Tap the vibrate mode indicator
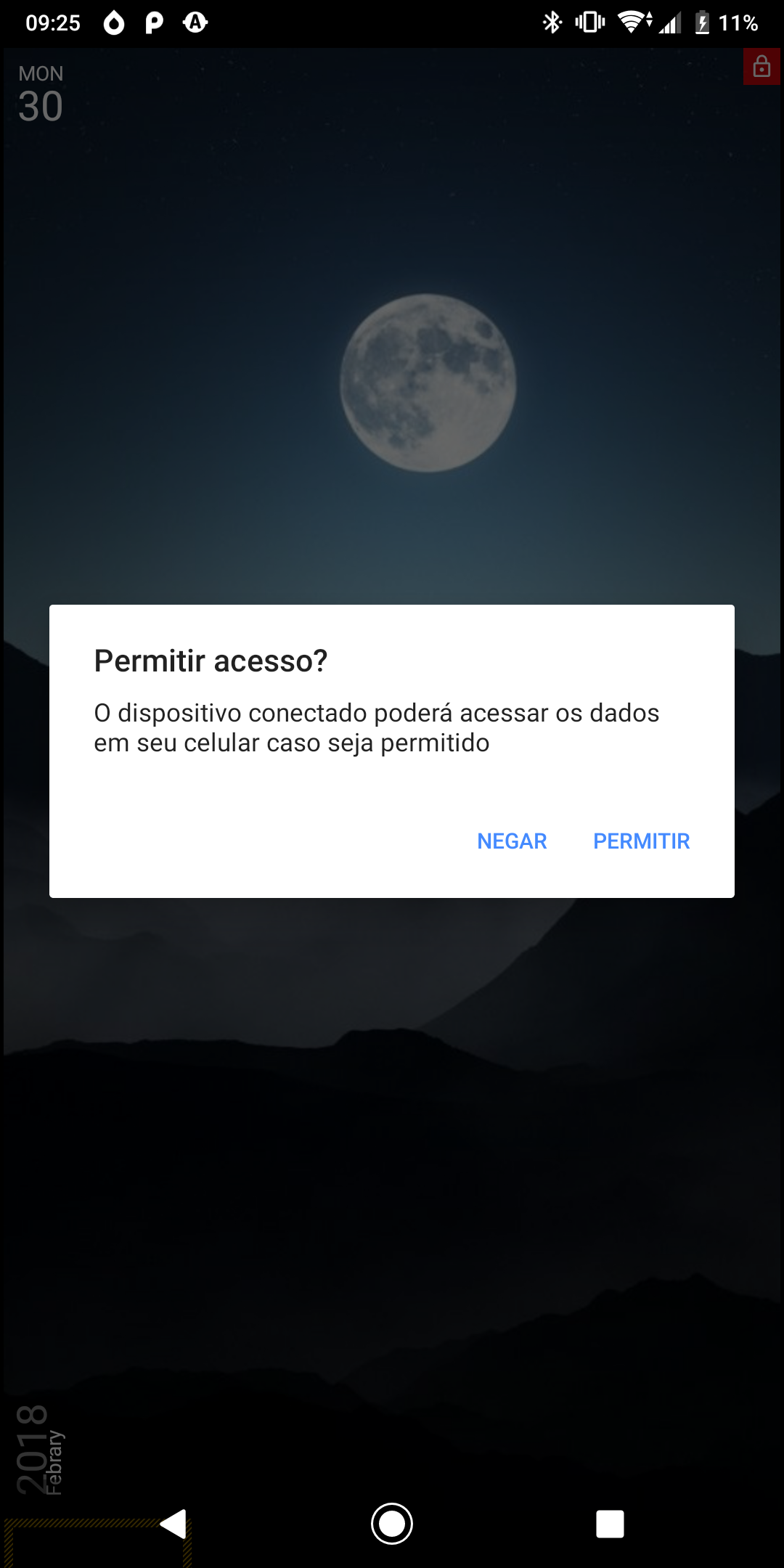Screen dimensions: 784x1568 589,22
